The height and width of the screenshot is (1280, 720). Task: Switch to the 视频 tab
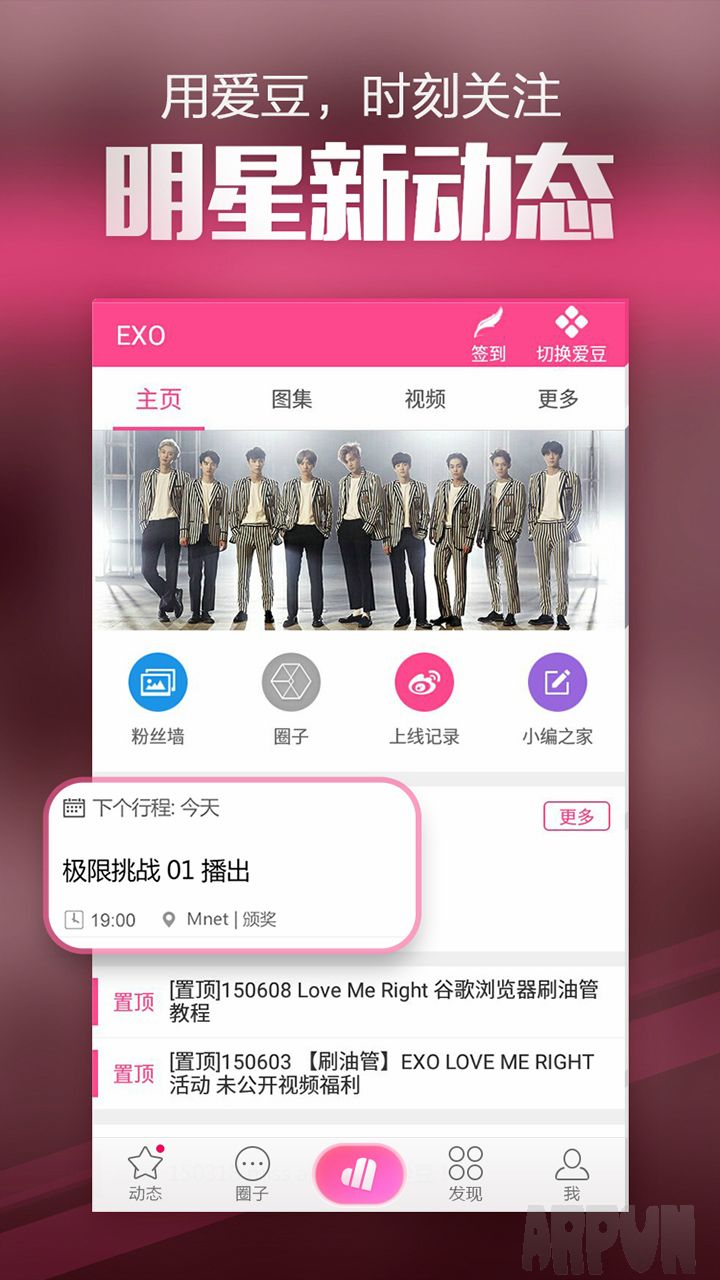(x=424, y=399)
